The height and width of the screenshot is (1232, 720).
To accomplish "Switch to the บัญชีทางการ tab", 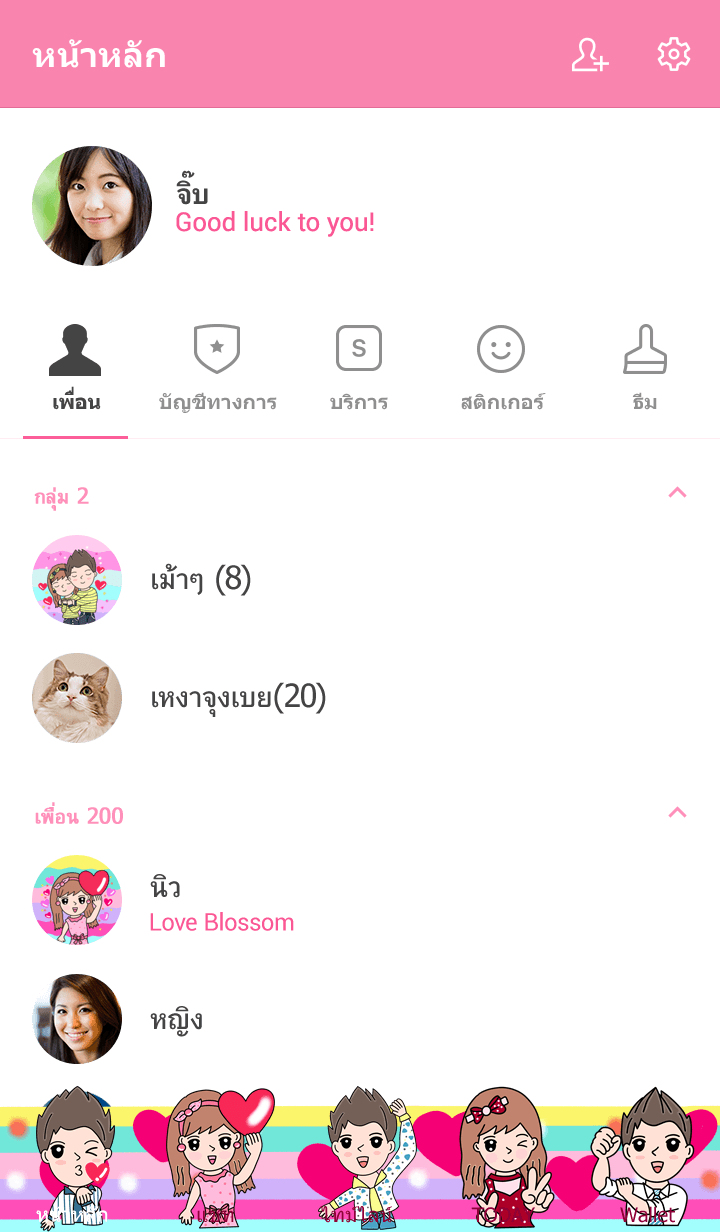I will tap(217, 372).
